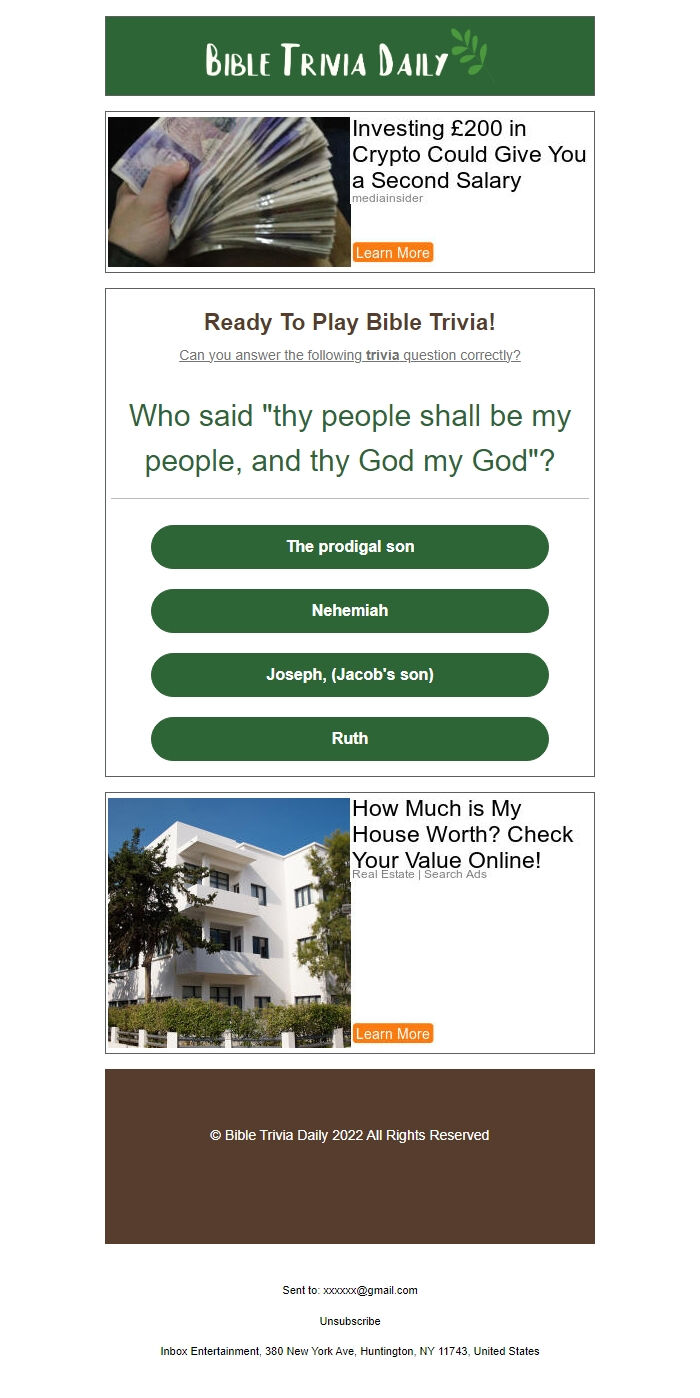Image resolution: width=700 pixels, height=1398 pixels.
Task: Open the How Much is My House Worth headline
Action: click(463, 834)
